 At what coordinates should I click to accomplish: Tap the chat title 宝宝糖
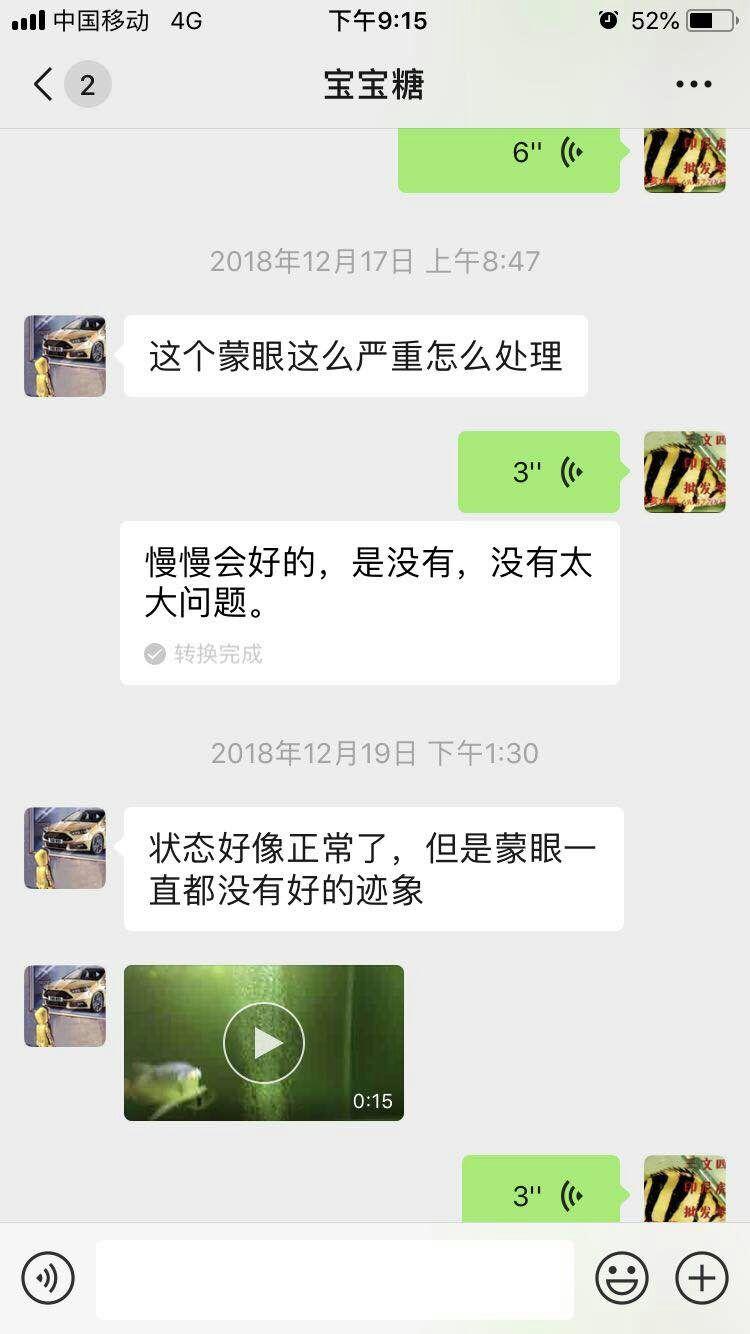click(x=375, y=85)
